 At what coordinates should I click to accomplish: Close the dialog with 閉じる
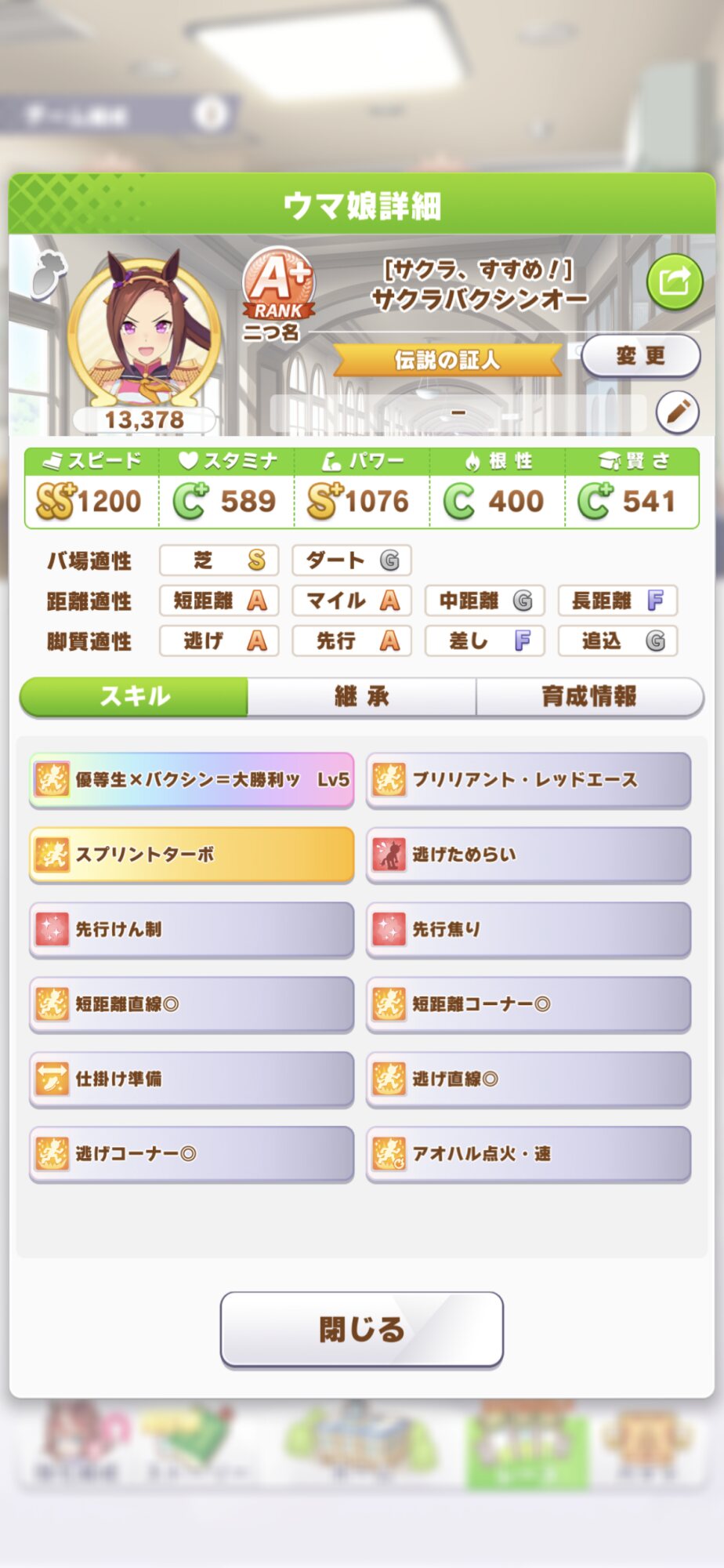coord(361,1329)
